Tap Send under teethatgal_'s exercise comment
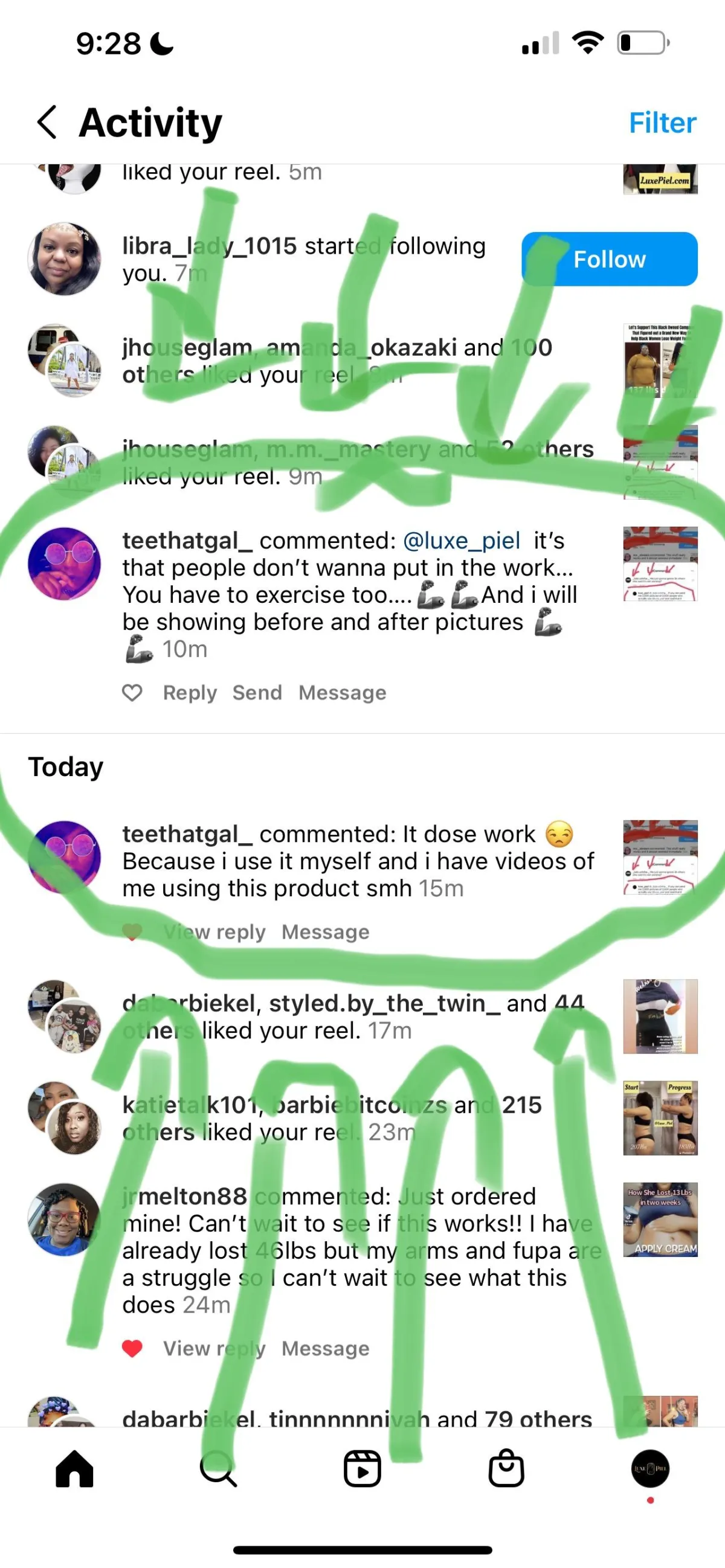Viewport: 725px width, 1568px height. tap(257, 693)
